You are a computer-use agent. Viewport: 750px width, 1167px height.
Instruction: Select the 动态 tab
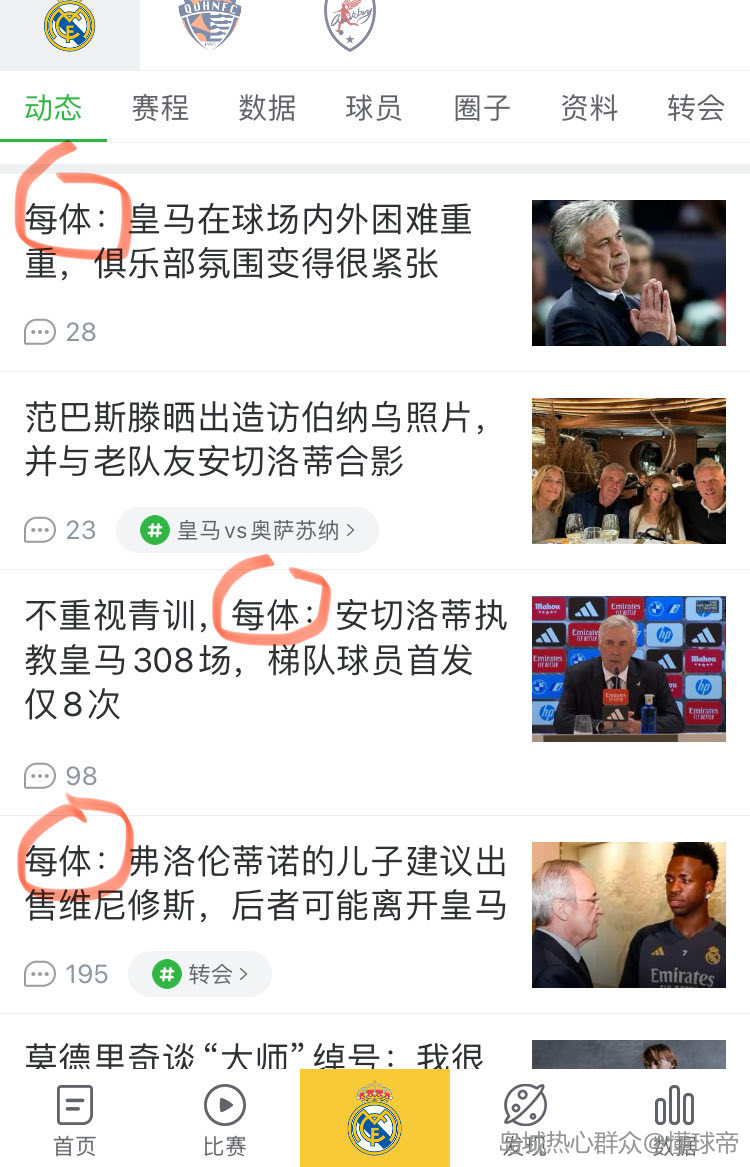click(53, 107)
